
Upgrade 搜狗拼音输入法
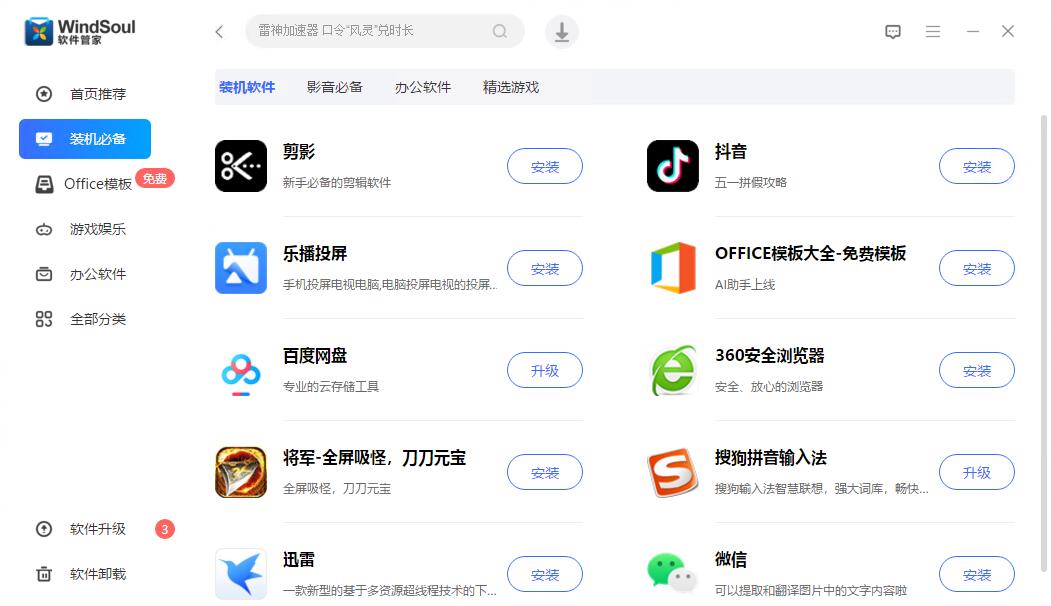point(977,473)
